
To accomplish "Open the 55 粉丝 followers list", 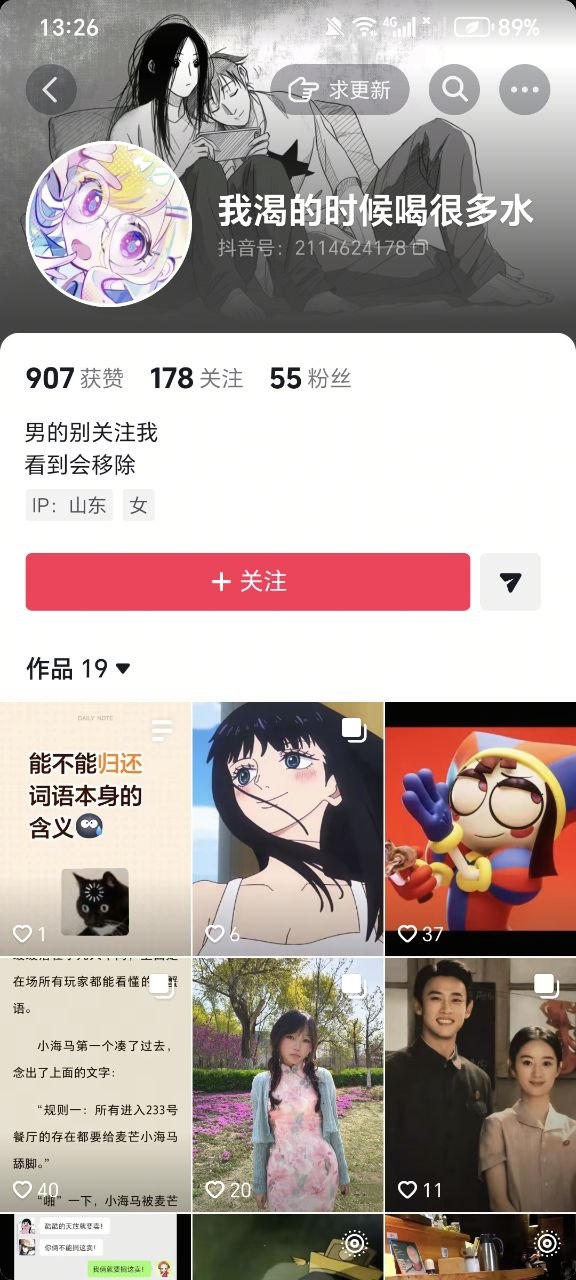I will click(x=310, y=378).
